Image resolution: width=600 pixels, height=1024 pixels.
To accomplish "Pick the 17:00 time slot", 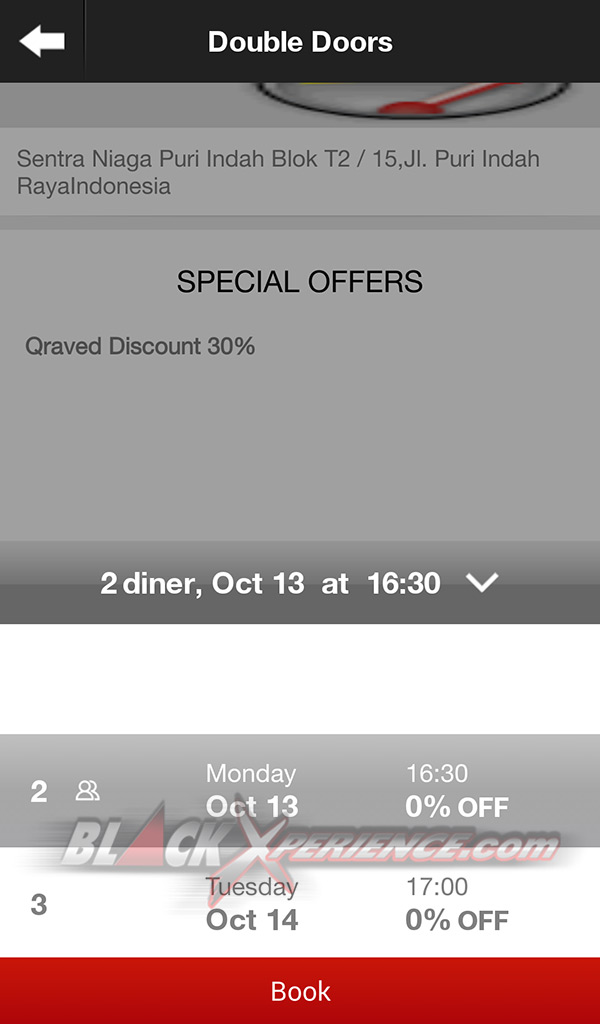I will coord(456,904).
